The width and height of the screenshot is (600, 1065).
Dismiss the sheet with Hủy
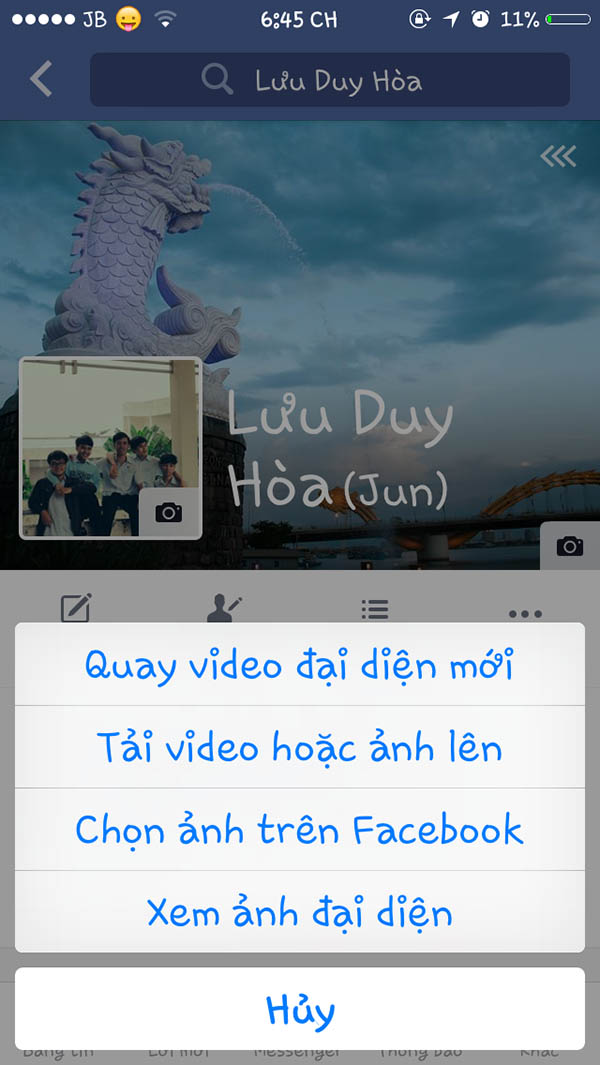click(x=300, y=1010)
